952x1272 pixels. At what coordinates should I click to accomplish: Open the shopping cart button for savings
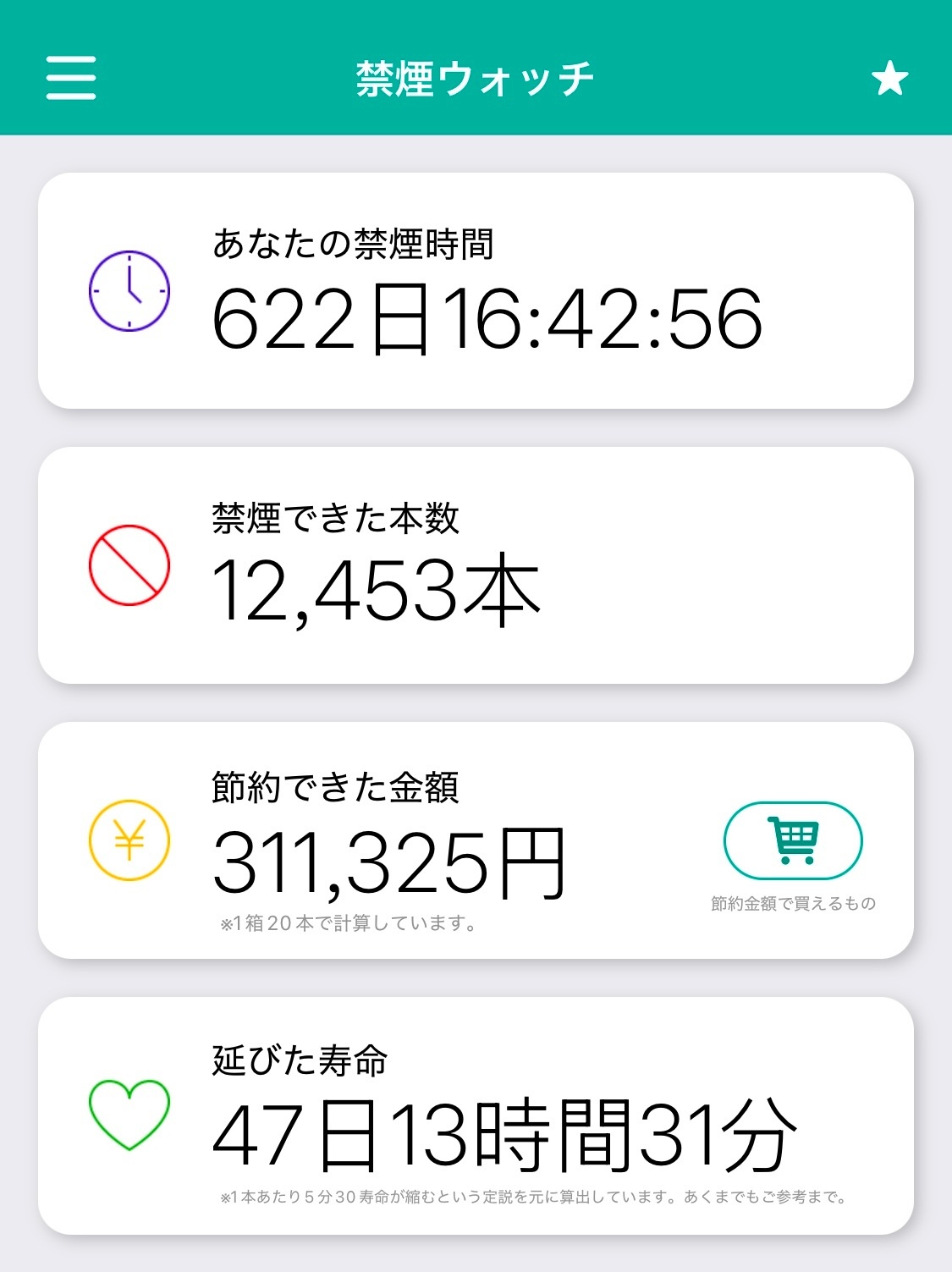tap(793, 840)
